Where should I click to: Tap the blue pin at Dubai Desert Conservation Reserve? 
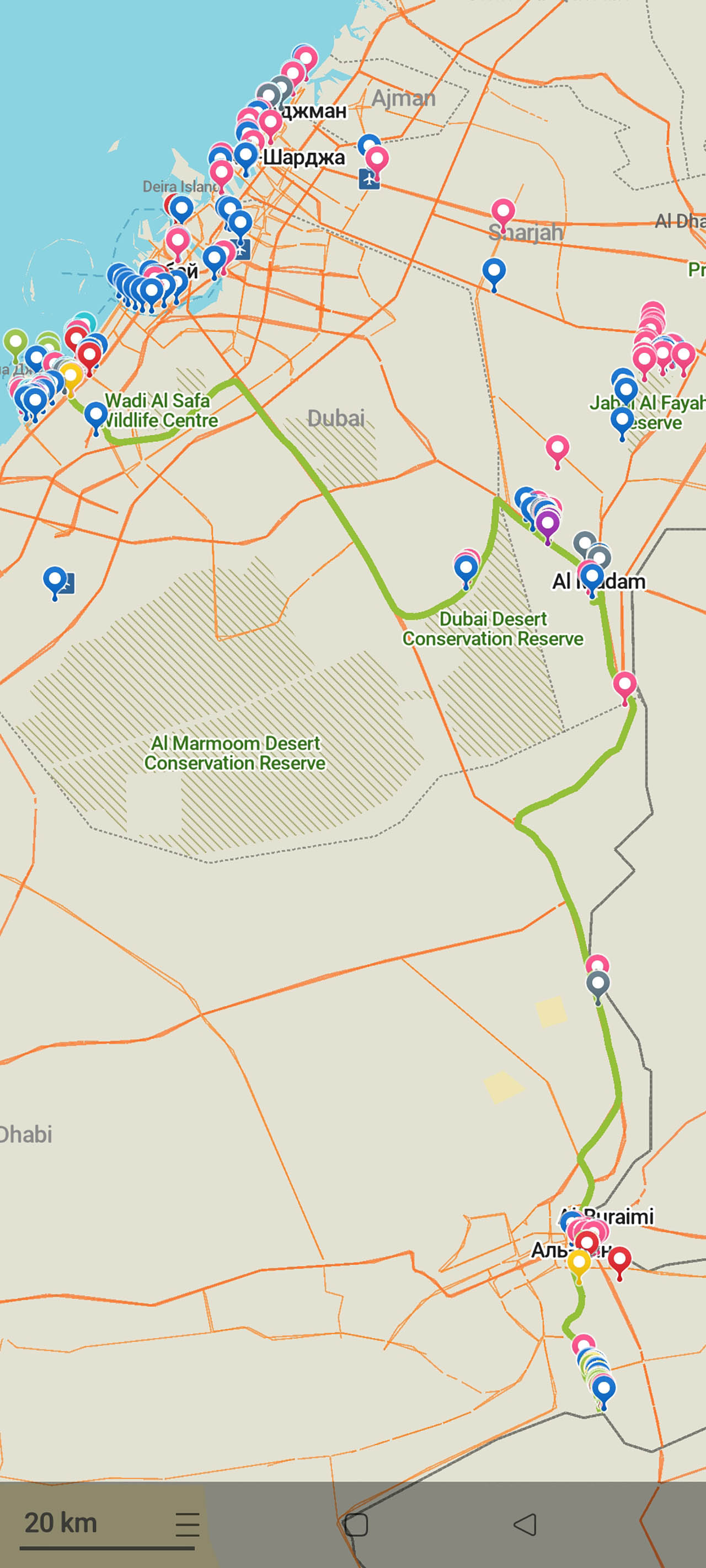(x=466, y=571)
